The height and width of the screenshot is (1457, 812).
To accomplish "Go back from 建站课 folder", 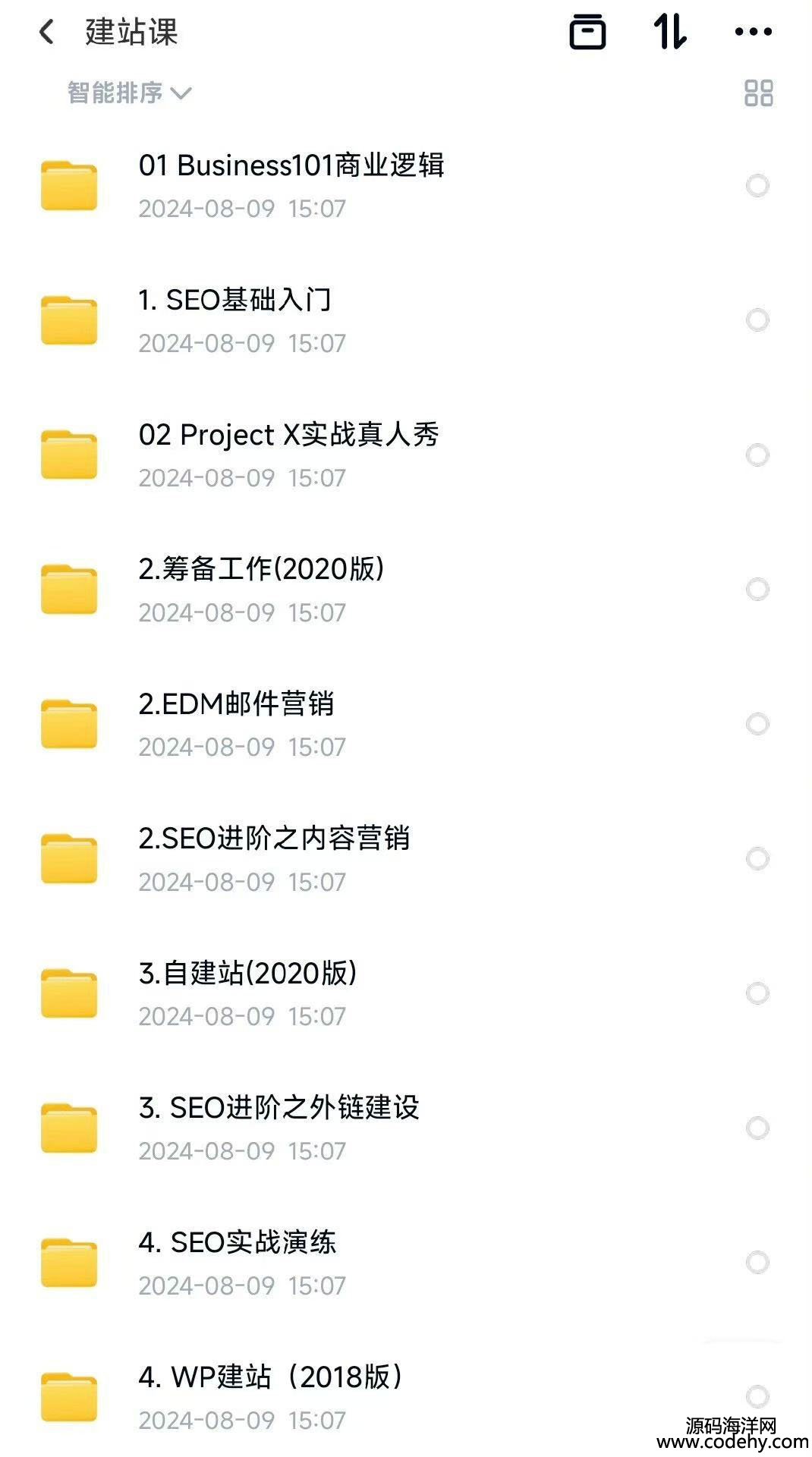I will click(x=47, y=32).
